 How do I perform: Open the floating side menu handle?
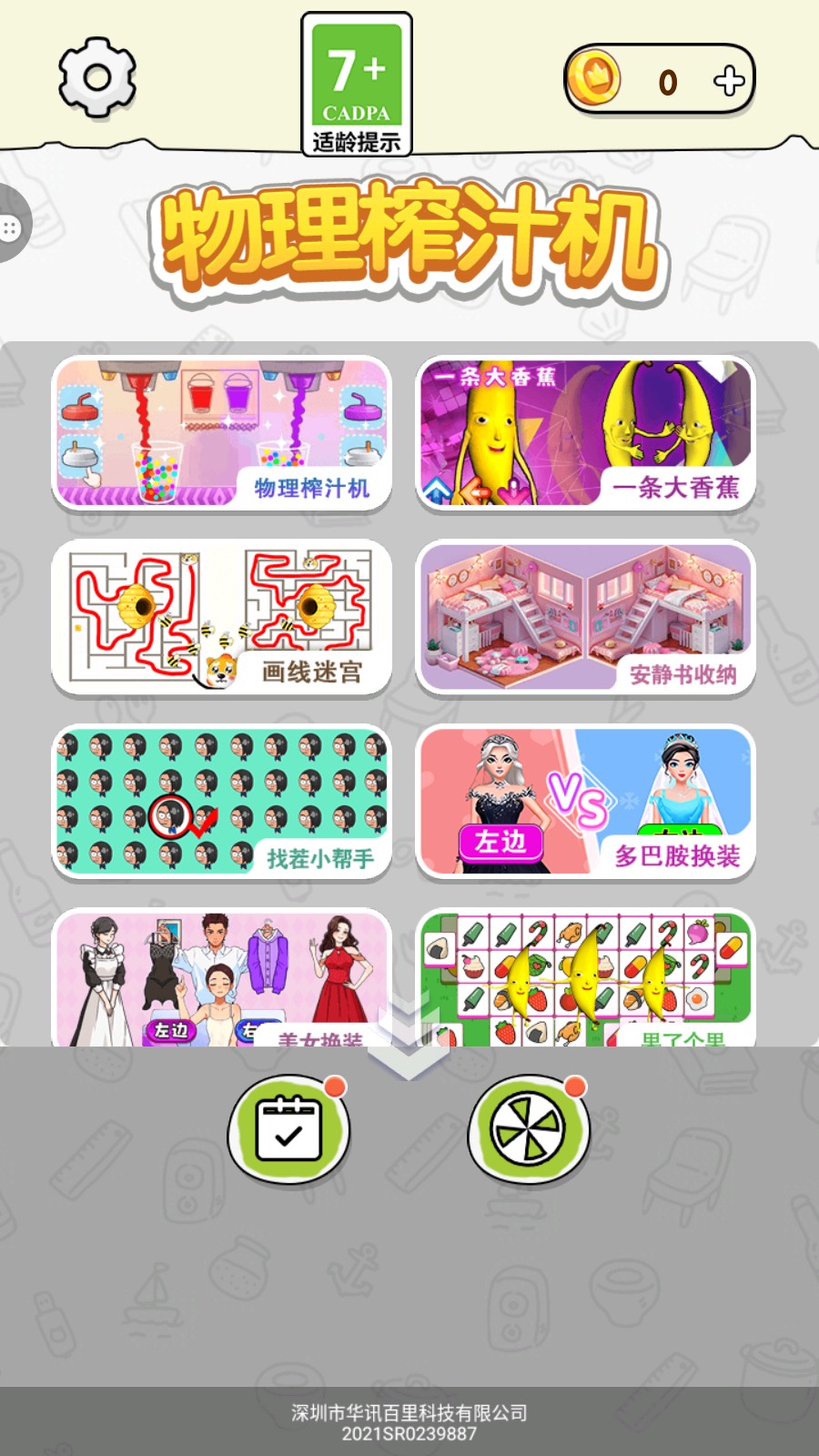pos(13,227)
